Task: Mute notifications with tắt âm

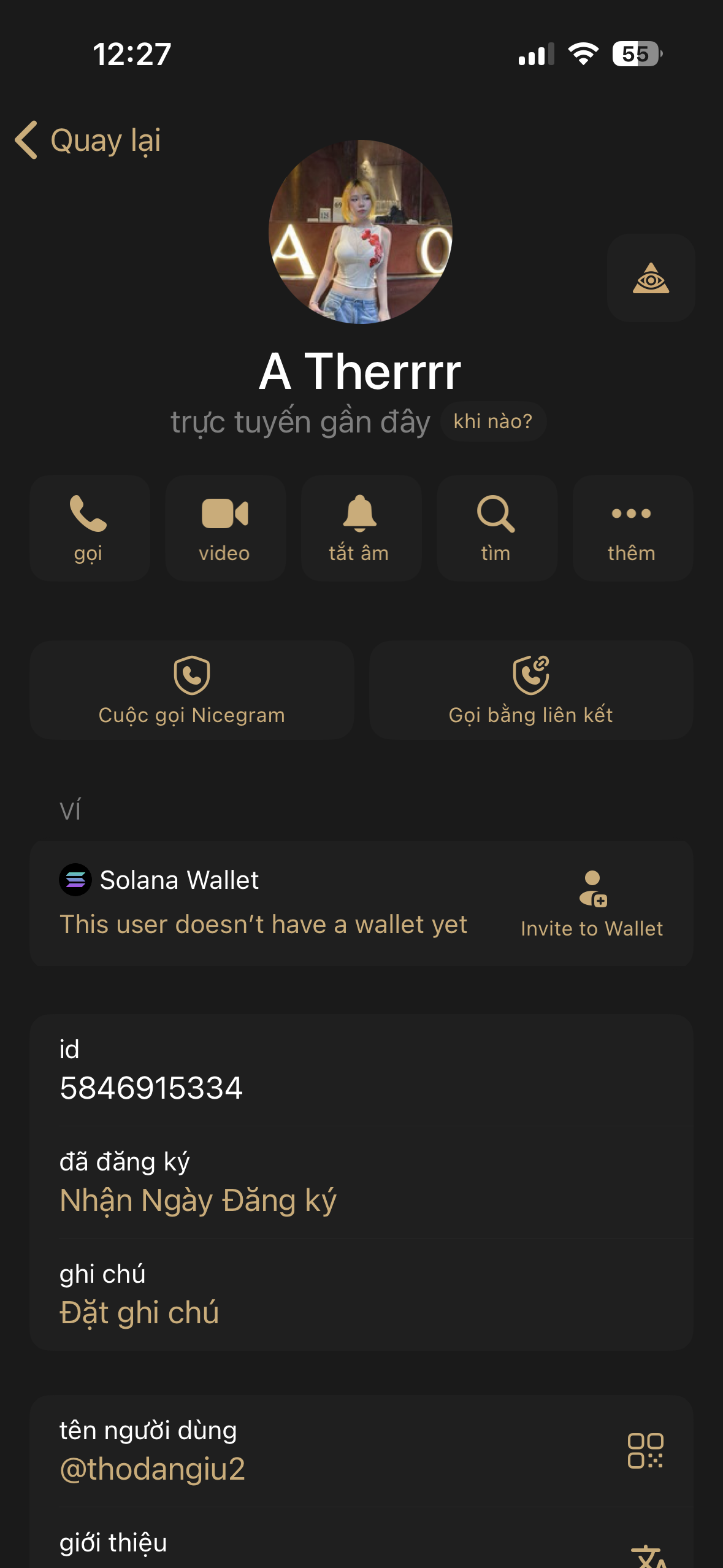Action: click(361, 528)
